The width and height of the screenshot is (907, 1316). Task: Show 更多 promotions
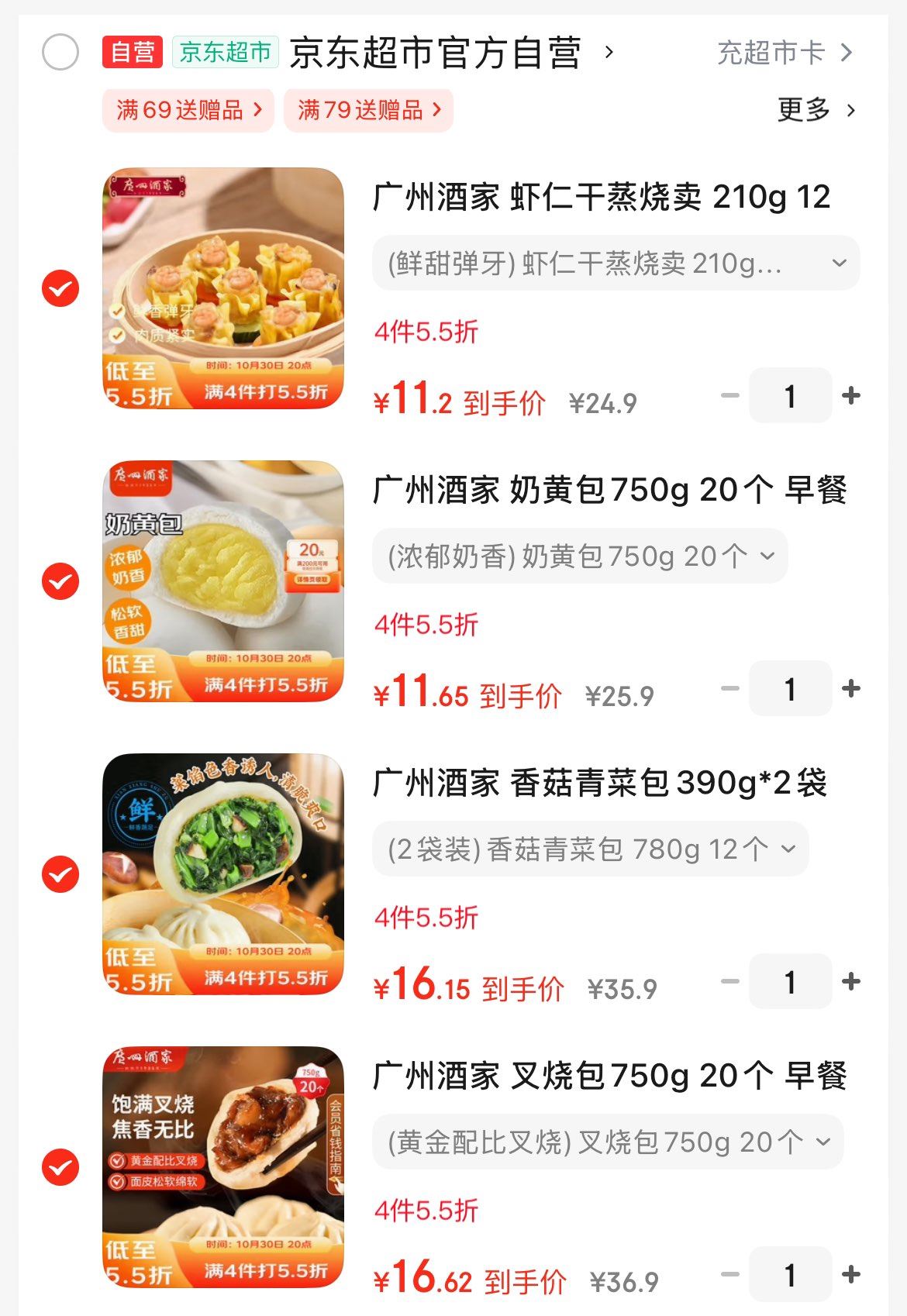816,110
